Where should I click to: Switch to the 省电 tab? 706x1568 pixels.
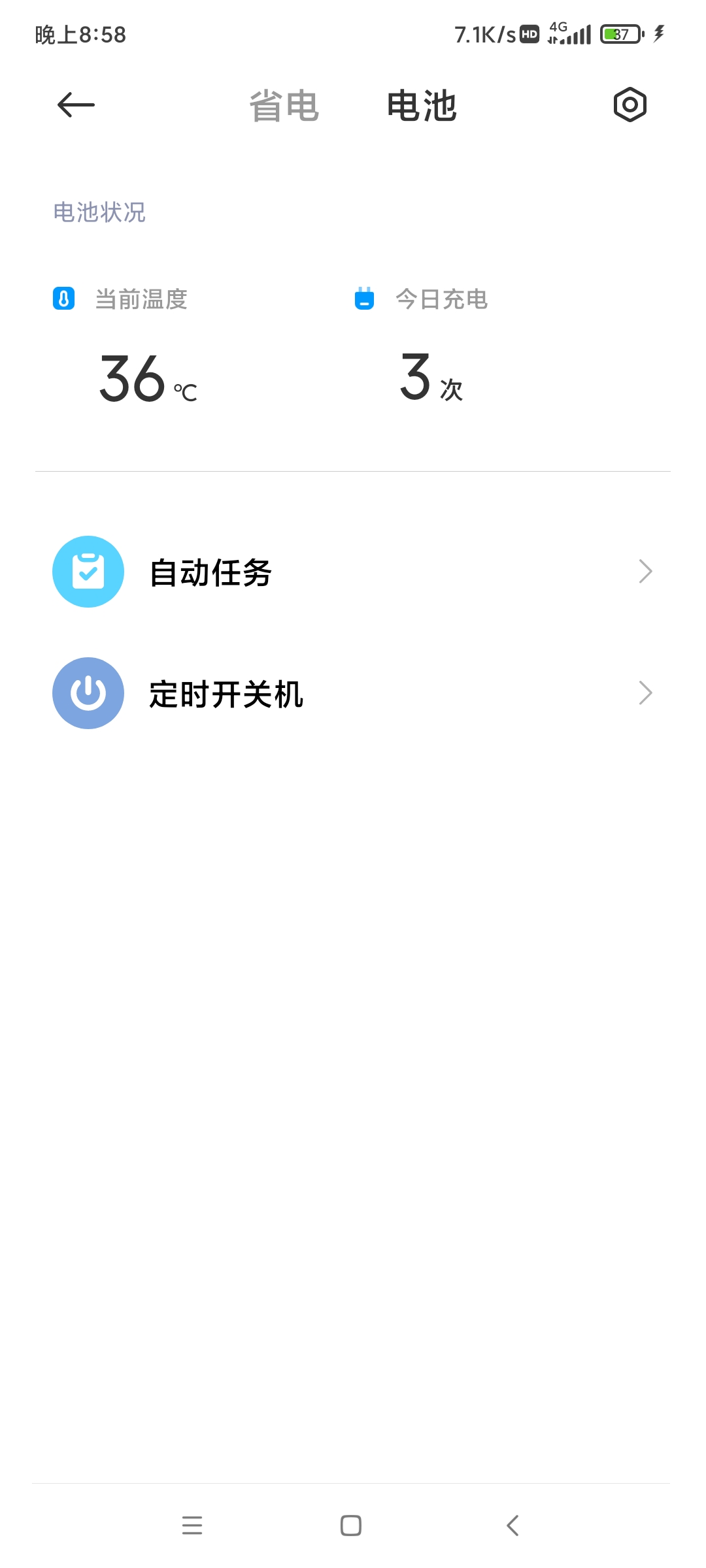point(284,106)
